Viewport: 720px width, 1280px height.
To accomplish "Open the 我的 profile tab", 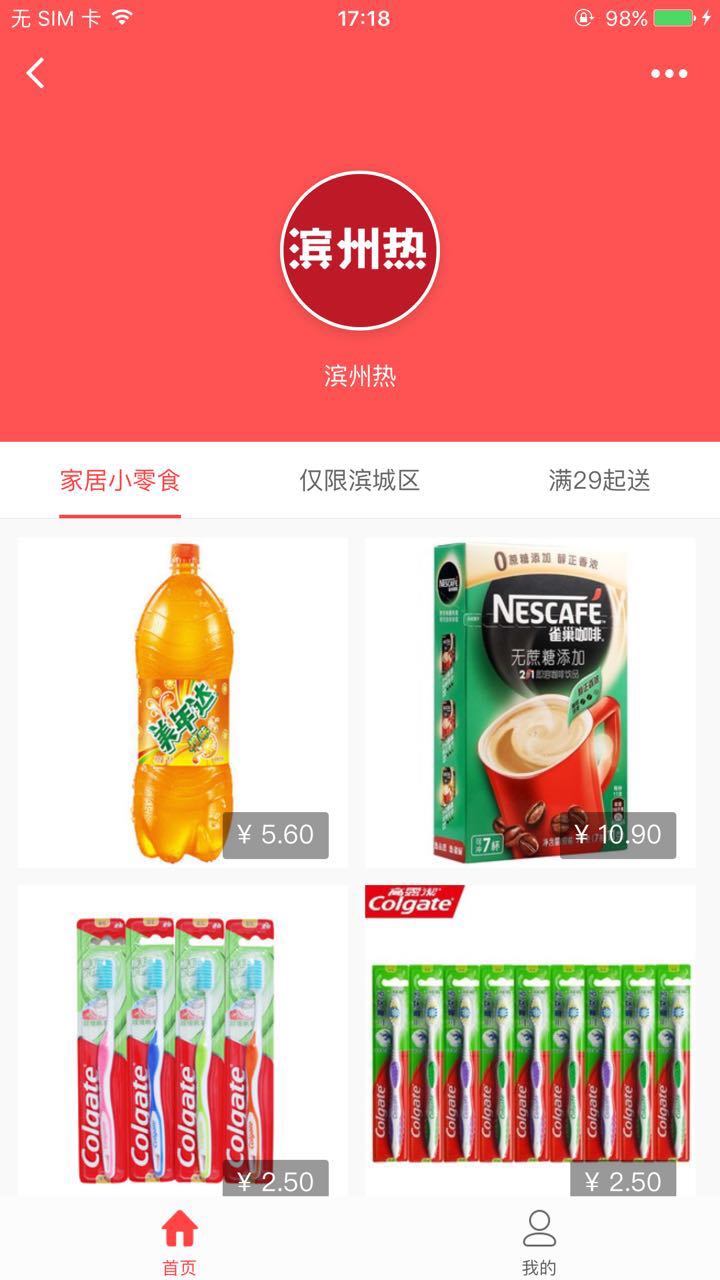I will 539,1240.
